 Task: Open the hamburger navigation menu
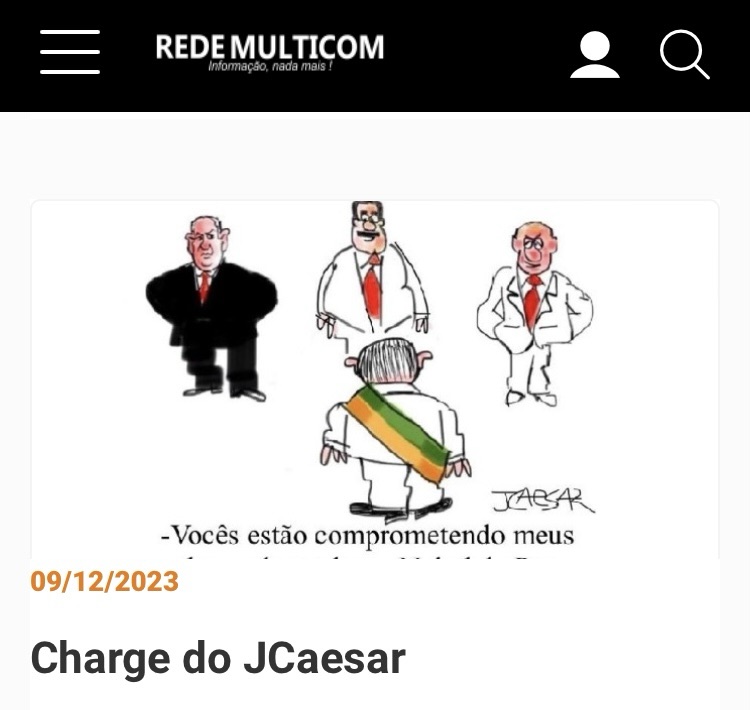[x=70, y=52]
